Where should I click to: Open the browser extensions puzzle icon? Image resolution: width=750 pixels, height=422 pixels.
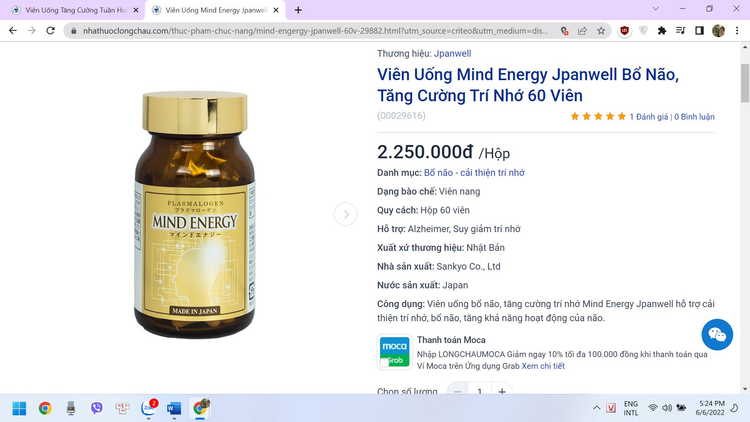661,31
